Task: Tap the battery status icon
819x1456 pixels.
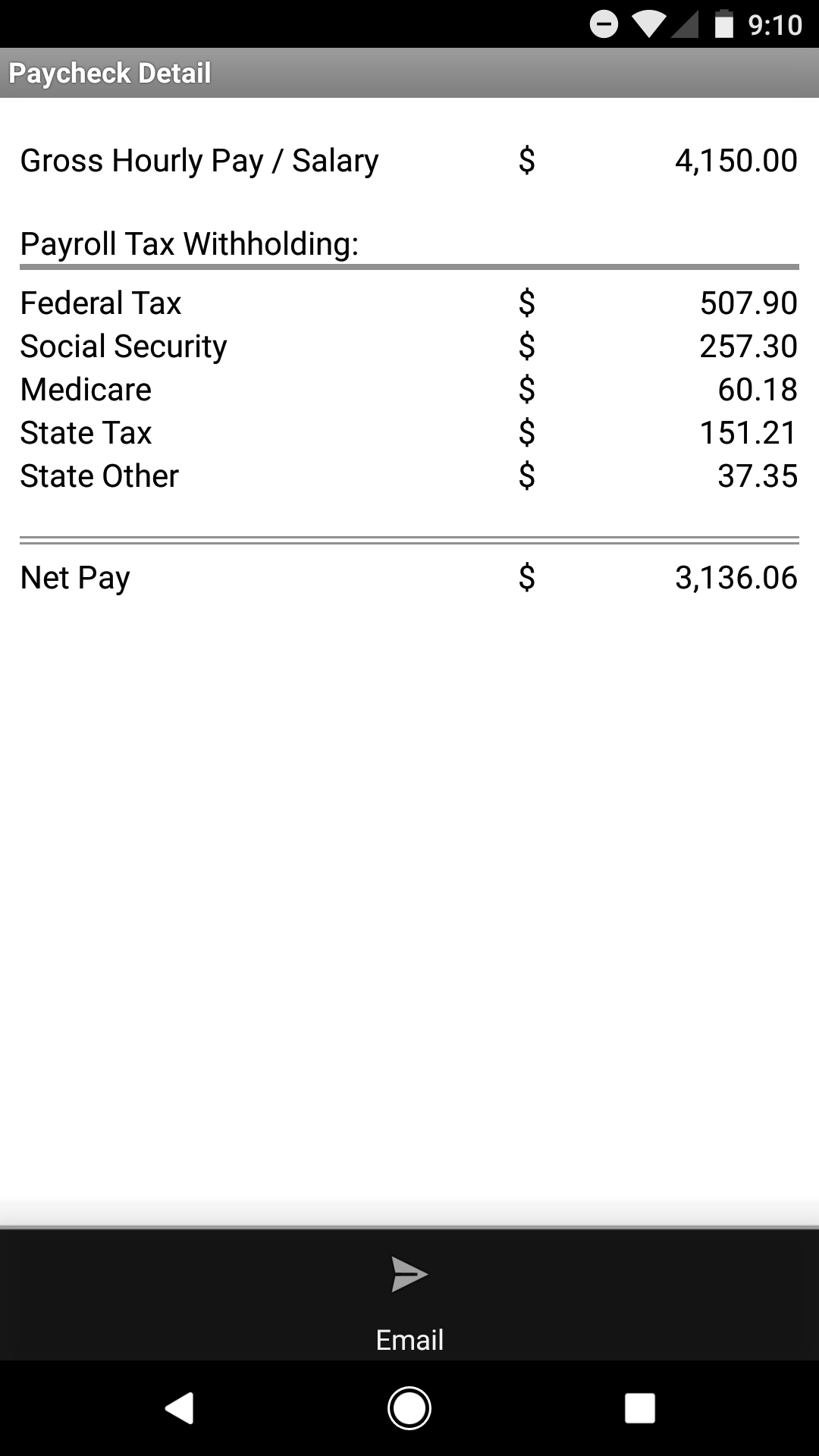Action: pos(725,24)
